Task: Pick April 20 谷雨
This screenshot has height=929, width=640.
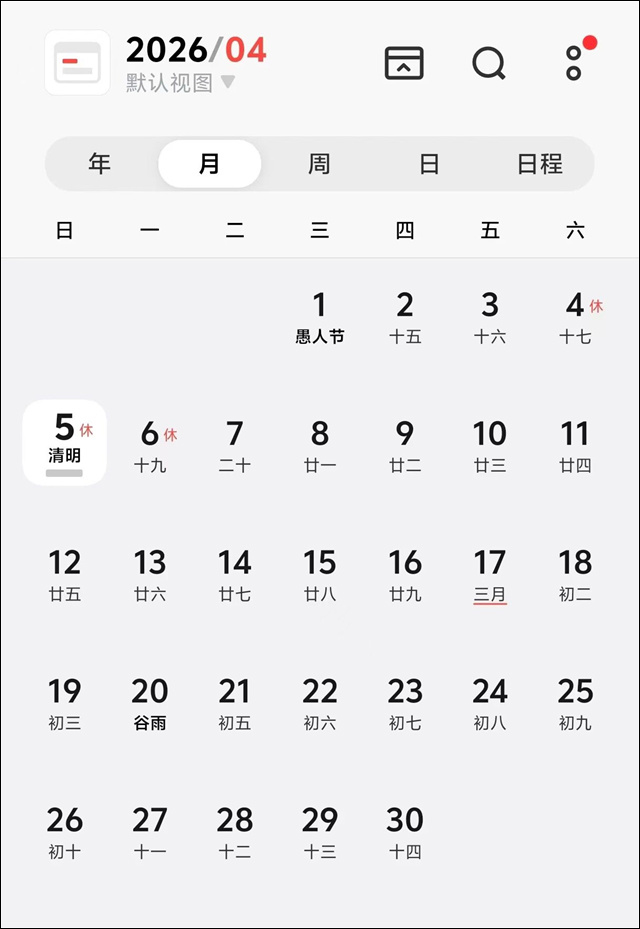Action: [x=150, y=703]
